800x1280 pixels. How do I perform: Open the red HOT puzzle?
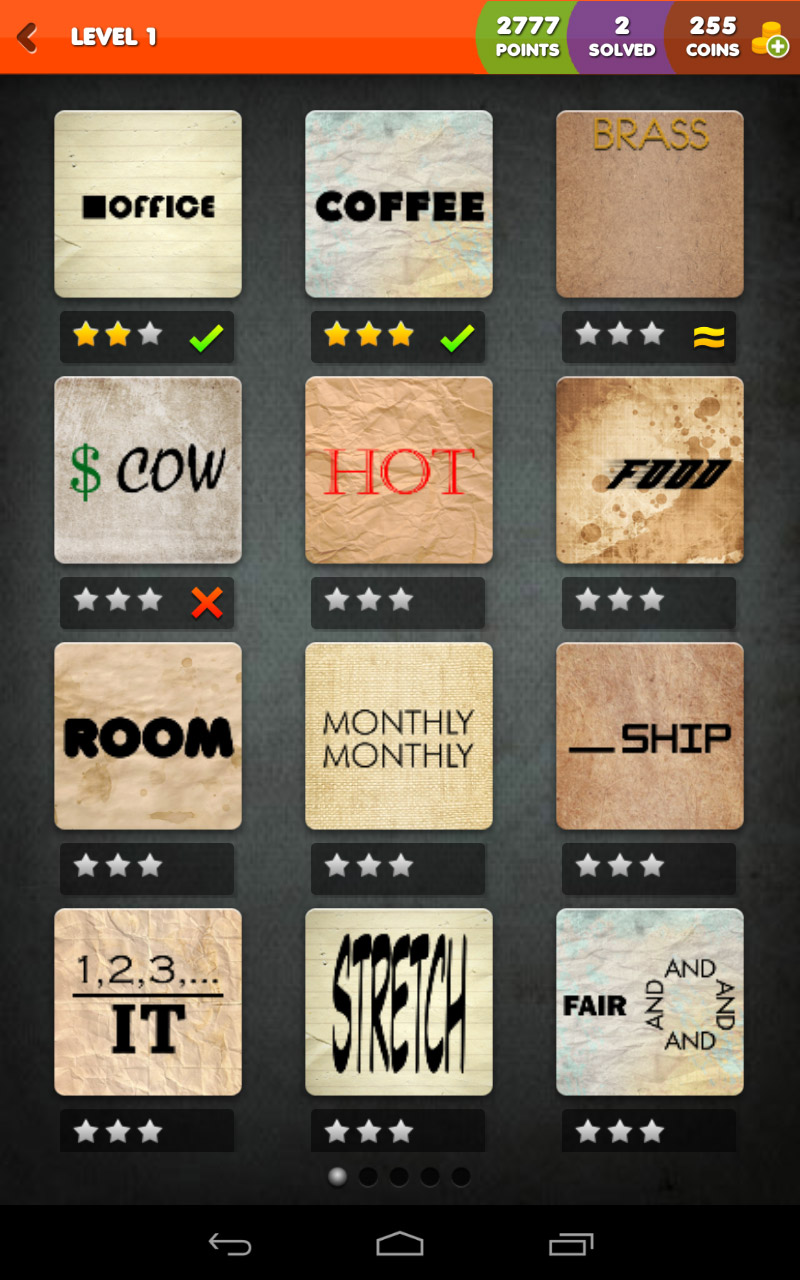point(399,470)
